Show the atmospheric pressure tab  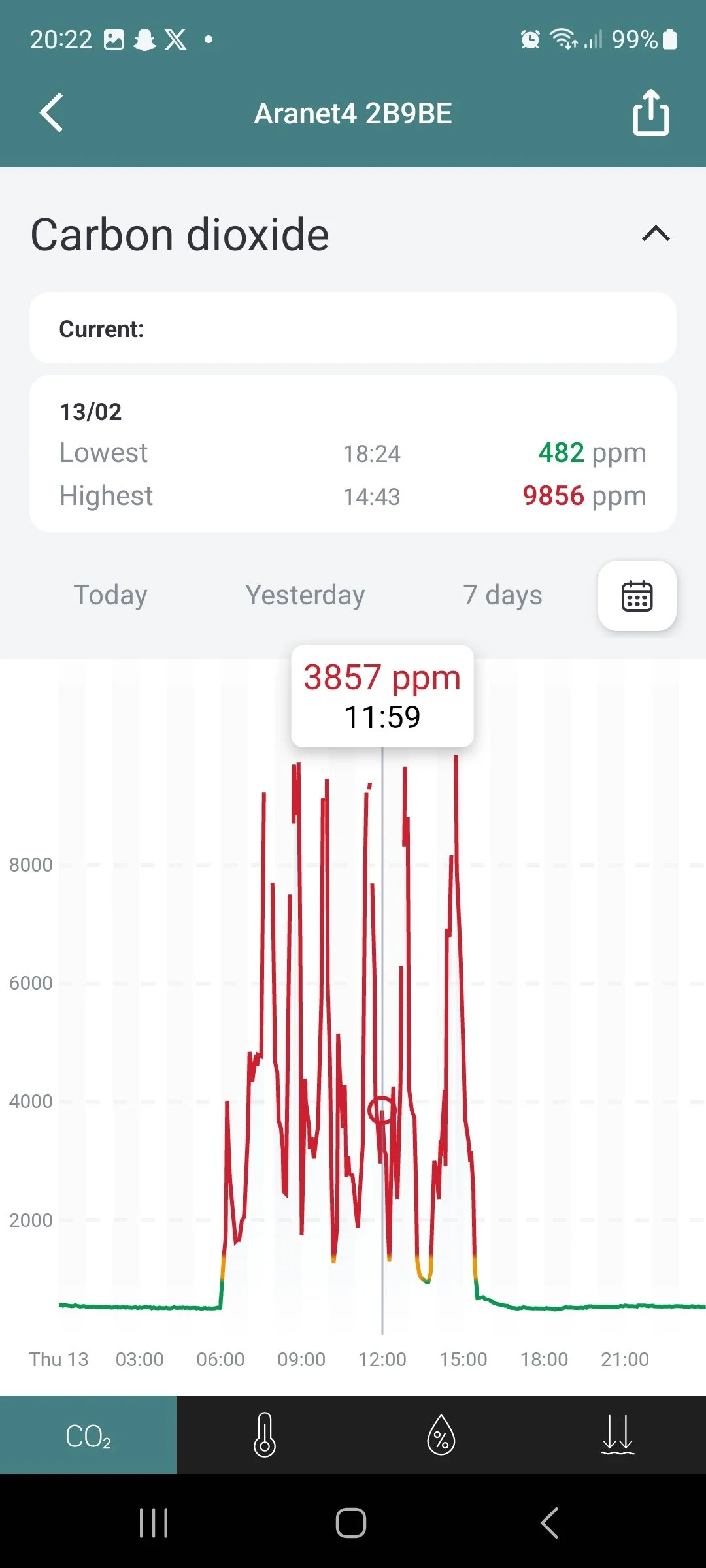pyautogui.click(x=617, y=1435)
